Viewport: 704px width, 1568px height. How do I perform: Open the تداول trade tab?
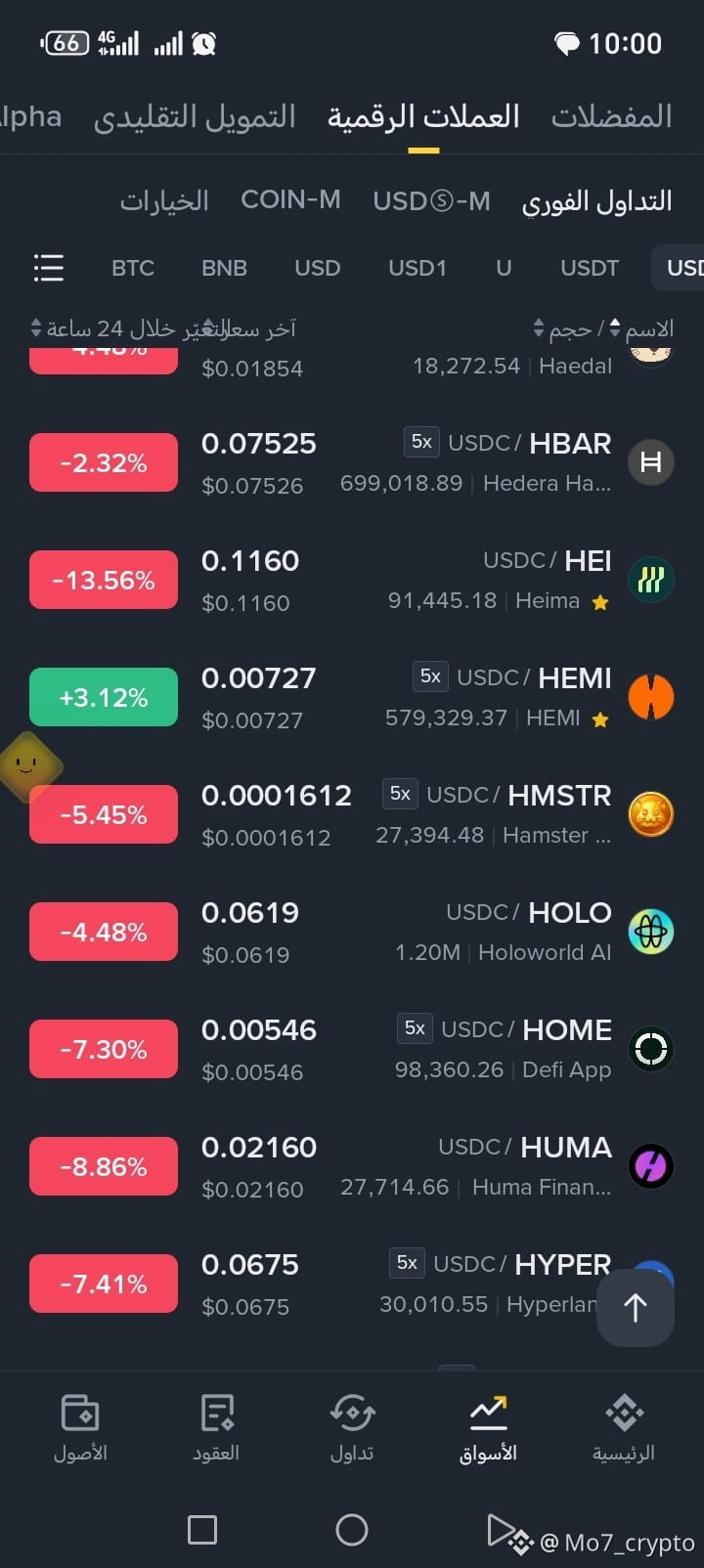tap(352, 1428)
